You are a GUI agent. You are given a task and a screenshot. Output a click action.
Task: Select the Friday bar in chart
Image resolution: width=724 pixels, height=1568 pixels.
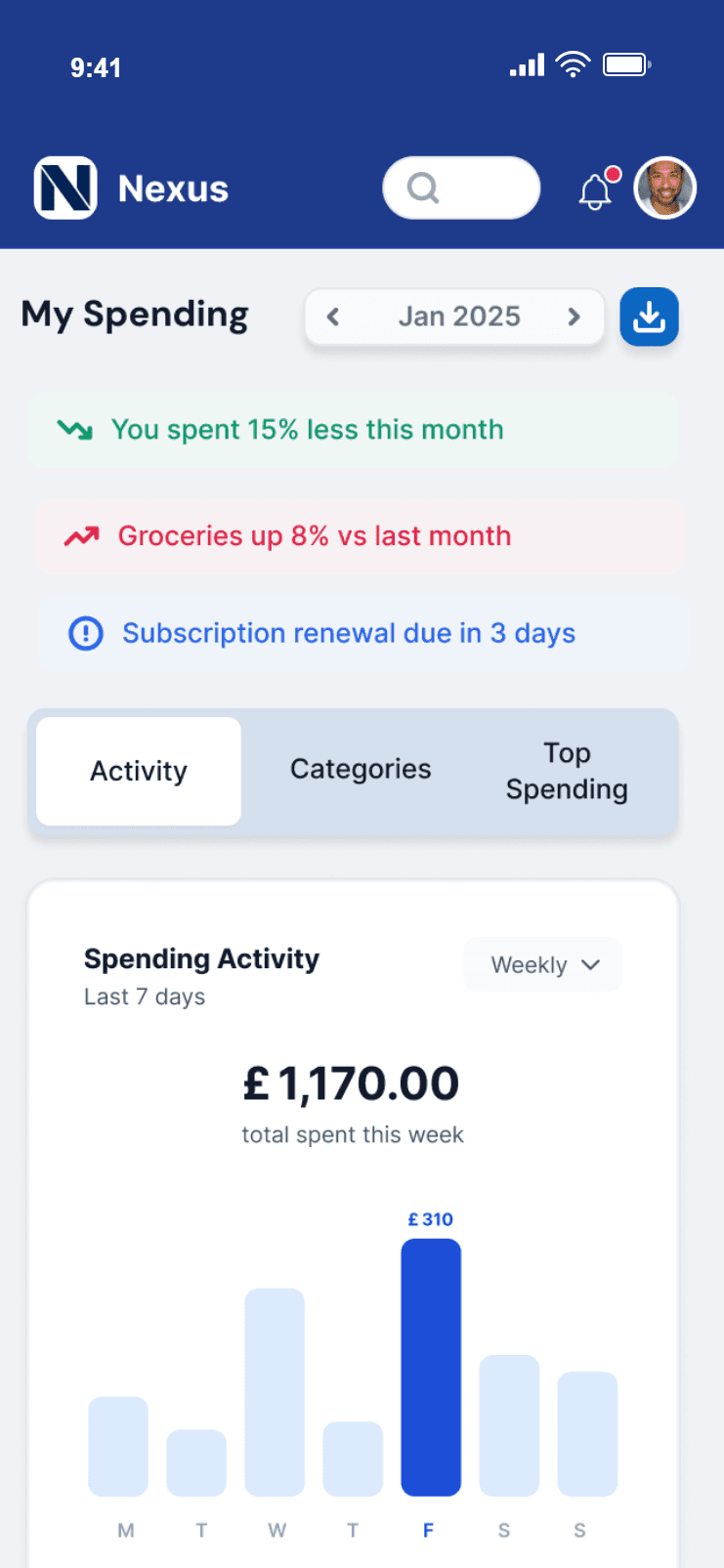(431, 1367)
